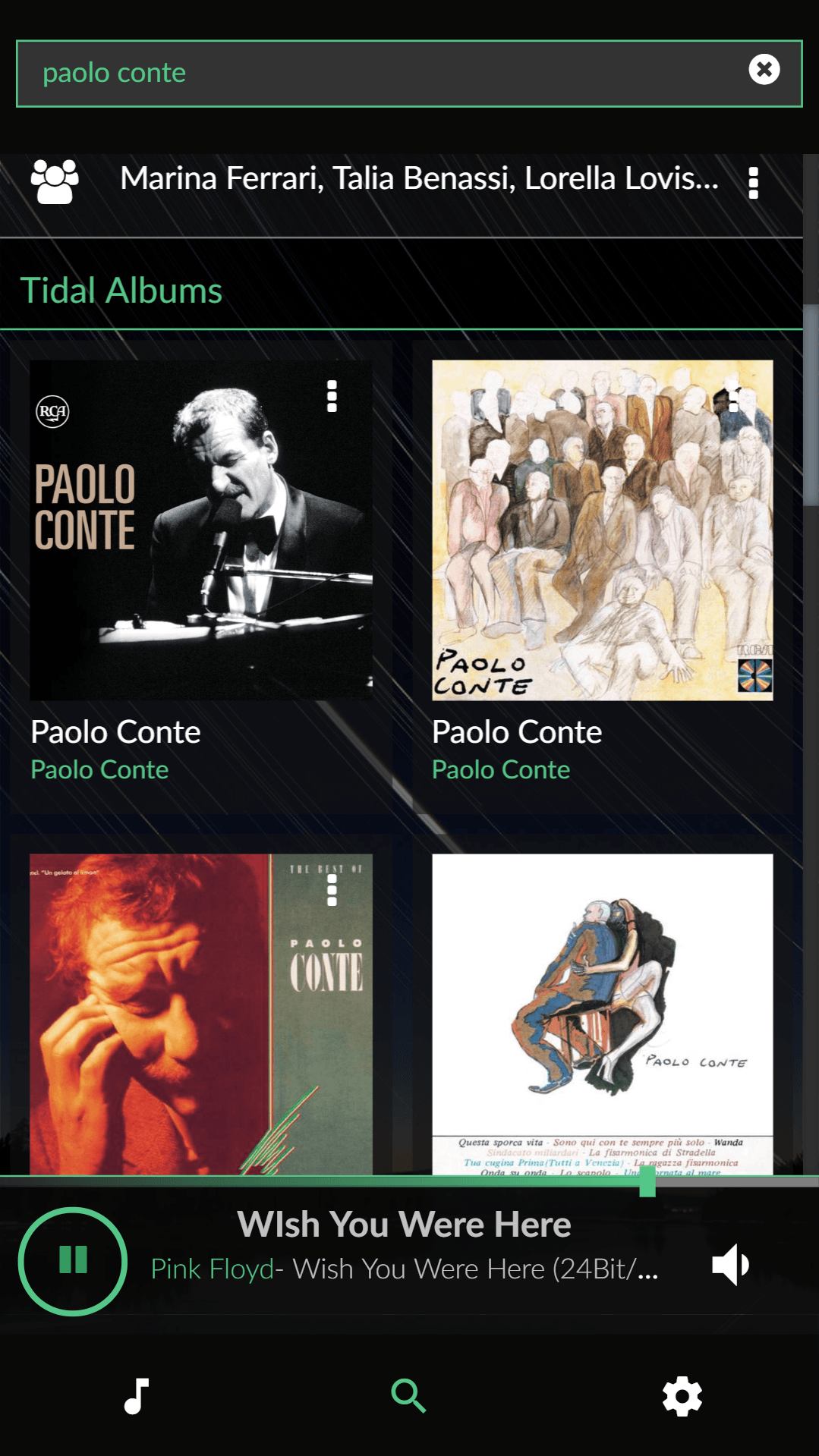The height and width of the screenshot is (1456, 819).
Task: Open the volume control speaker icon
Action: pyautogui.click(x=730, y=1264)
